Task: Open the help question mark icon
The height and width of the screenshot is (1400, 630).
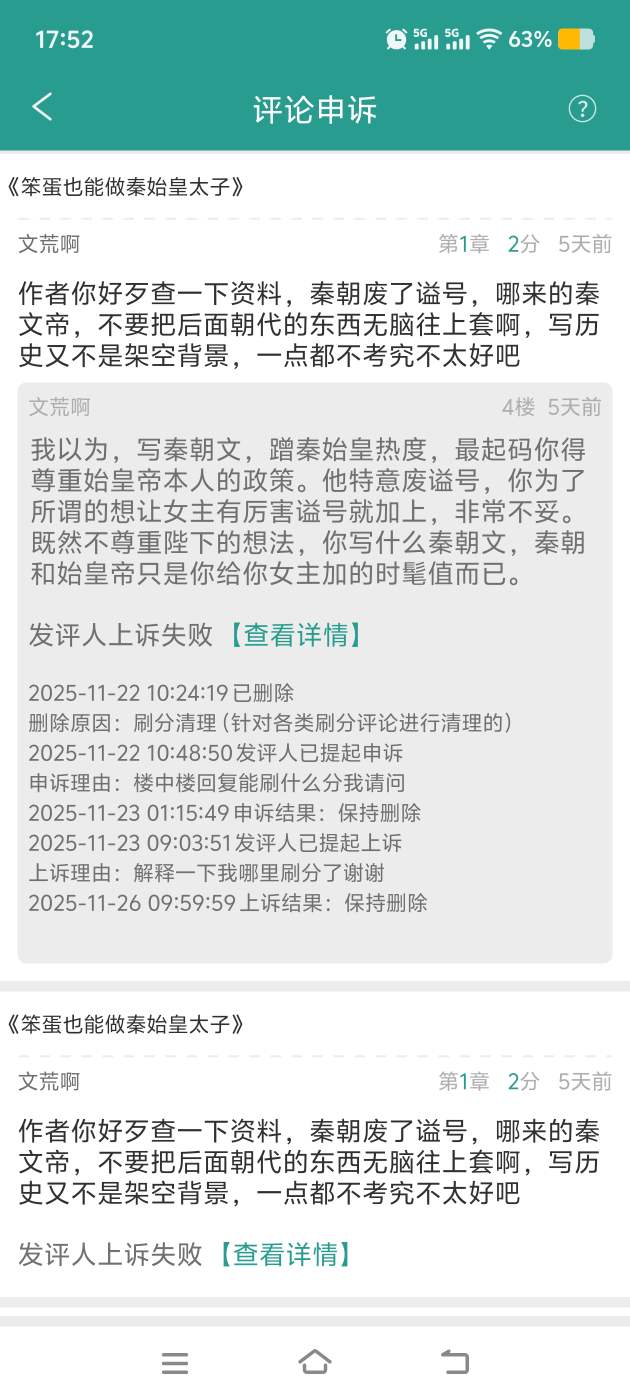Action: (x=582, y=109)
